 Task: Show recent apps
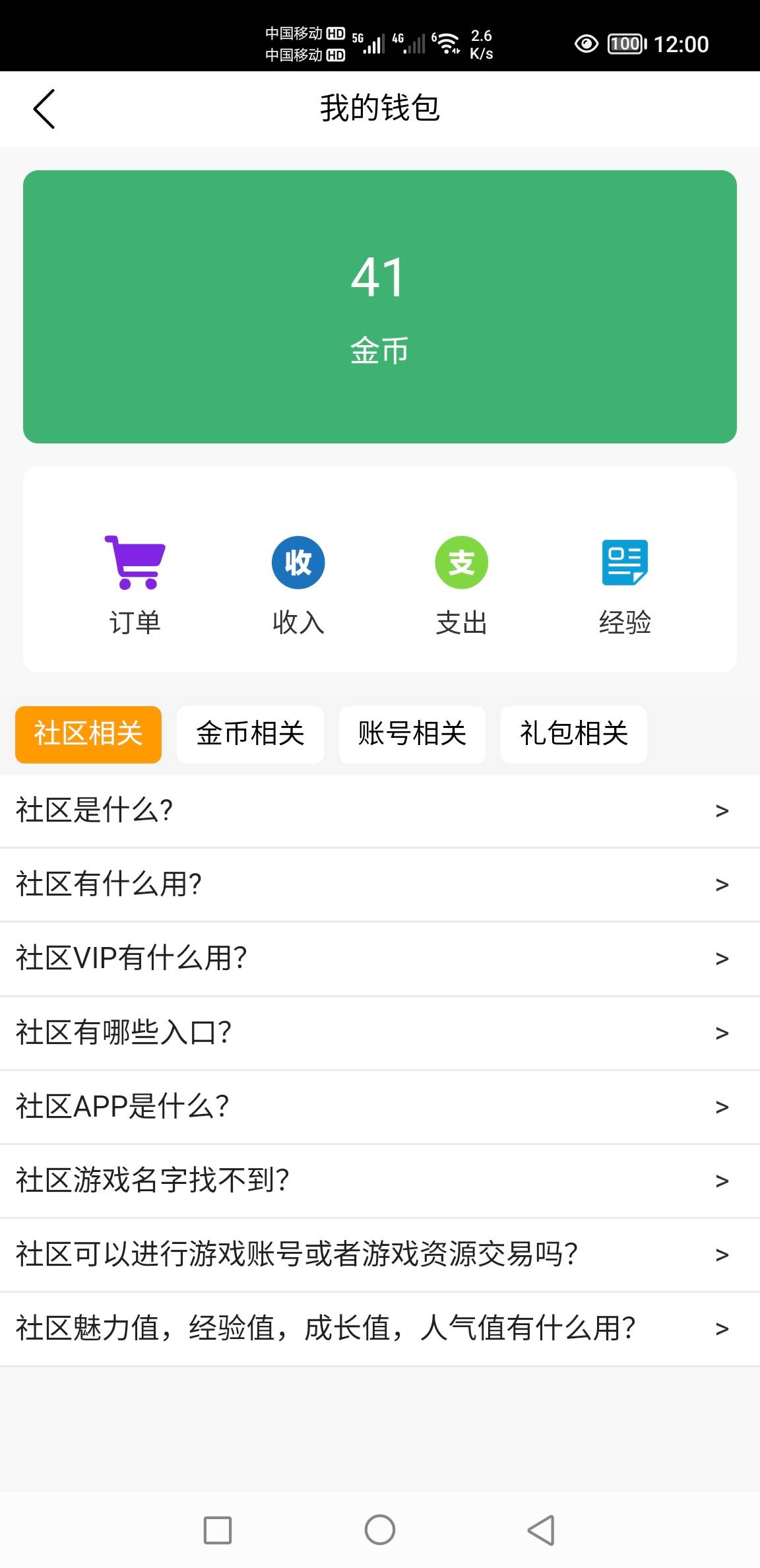[218, 1530]
